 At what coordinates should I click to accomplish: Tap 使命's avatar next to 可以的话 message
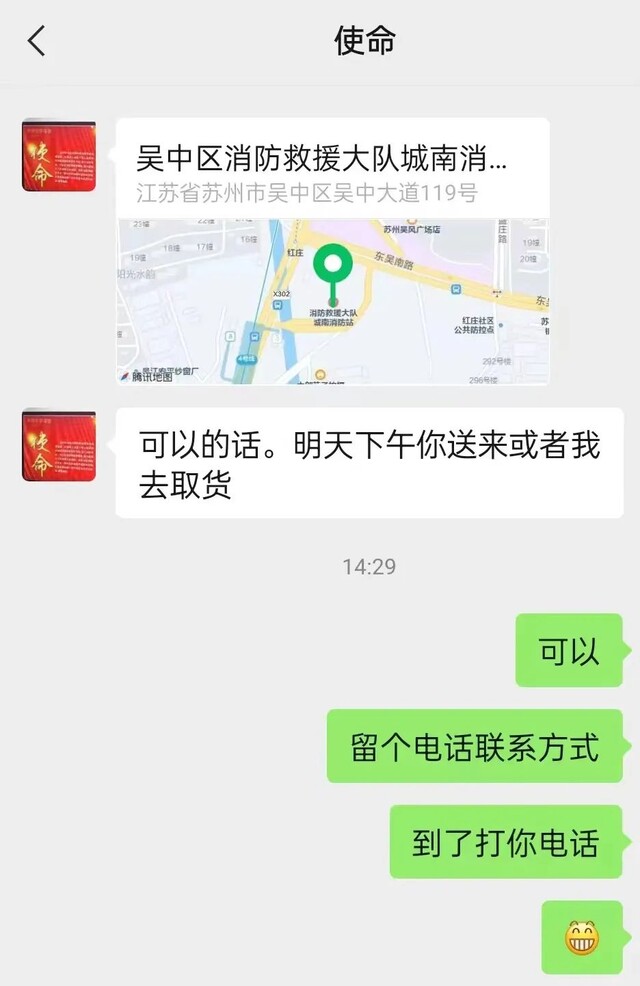58,444
